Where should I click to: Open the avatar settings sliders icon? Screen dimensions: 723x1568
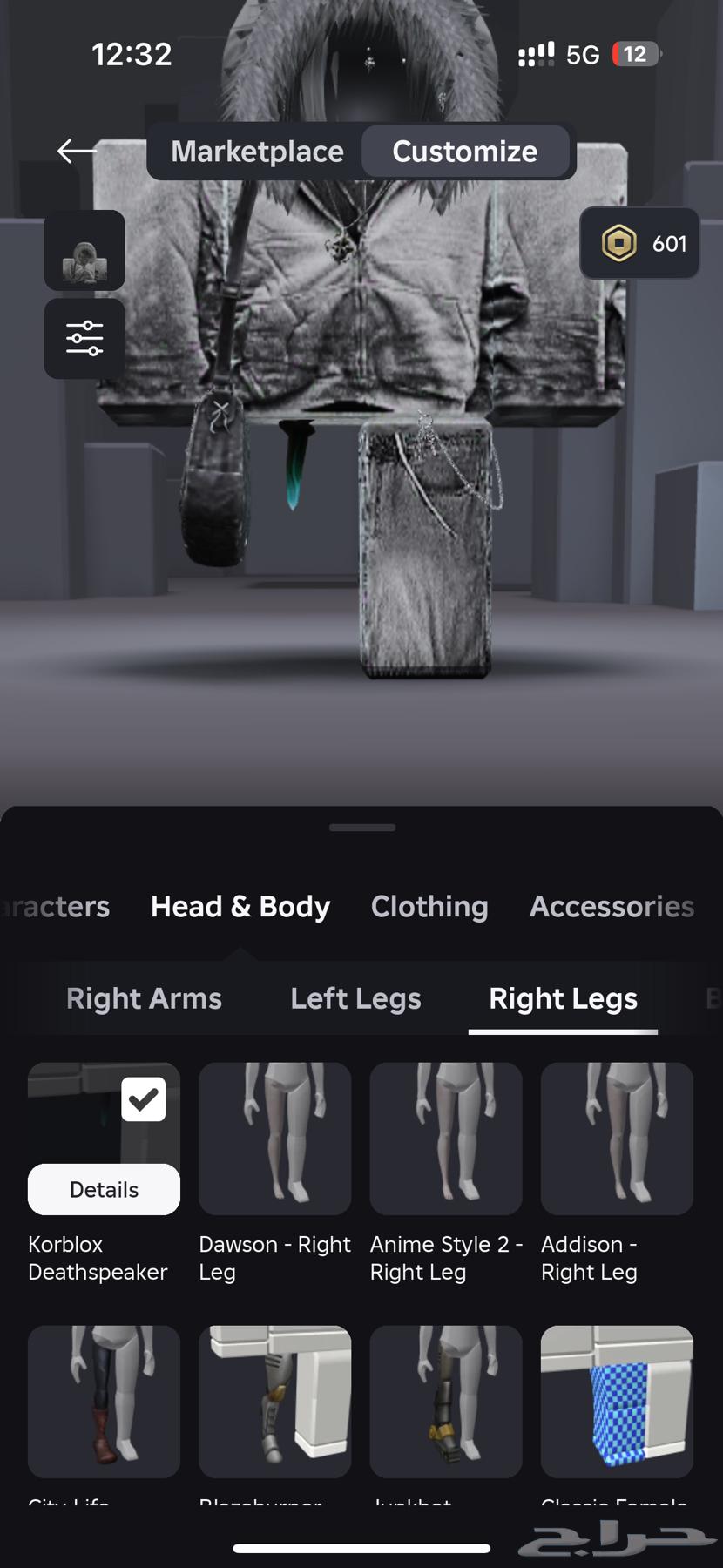tap(84, 339)
